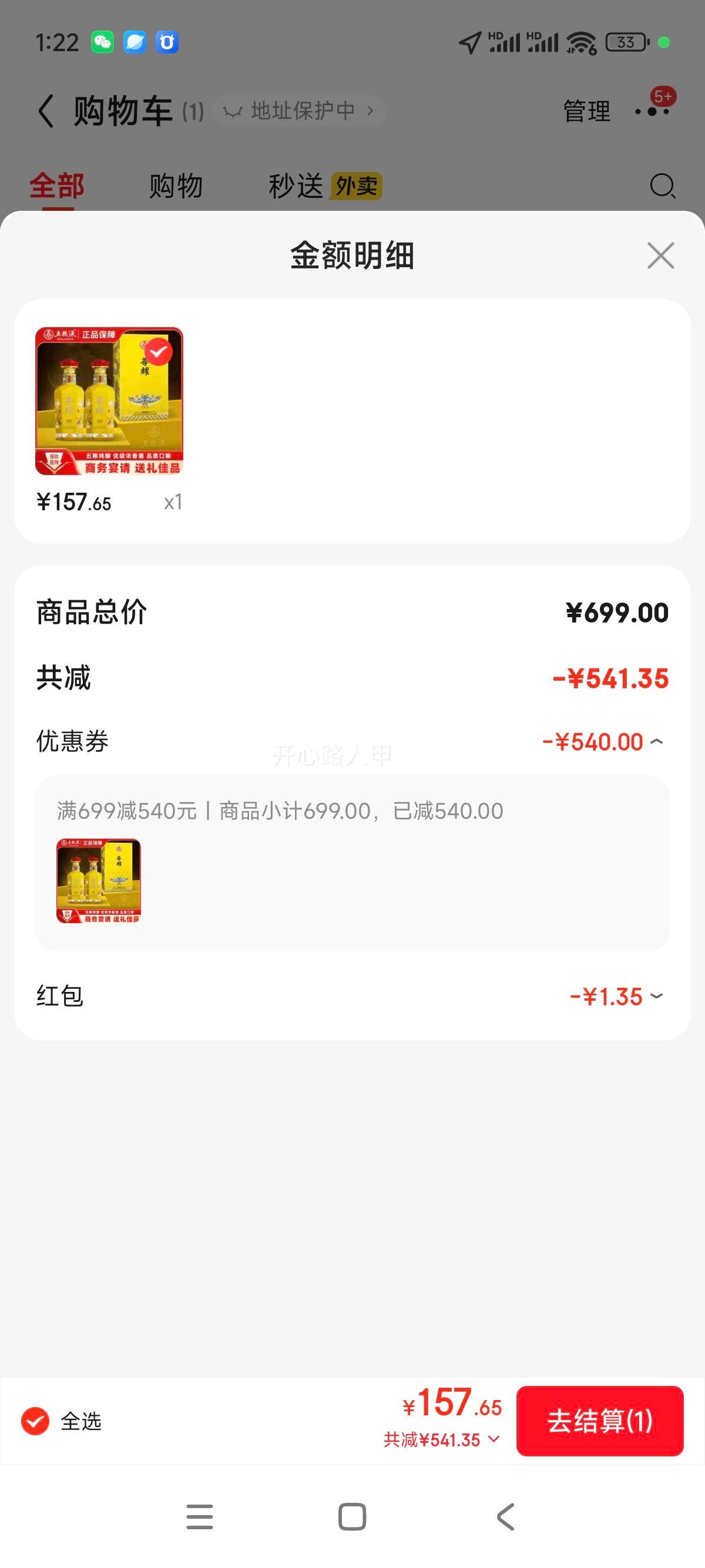The image size is (705, 1568).
Task: Tap the home button in navigation bar
Action: tap(352, 1518)
